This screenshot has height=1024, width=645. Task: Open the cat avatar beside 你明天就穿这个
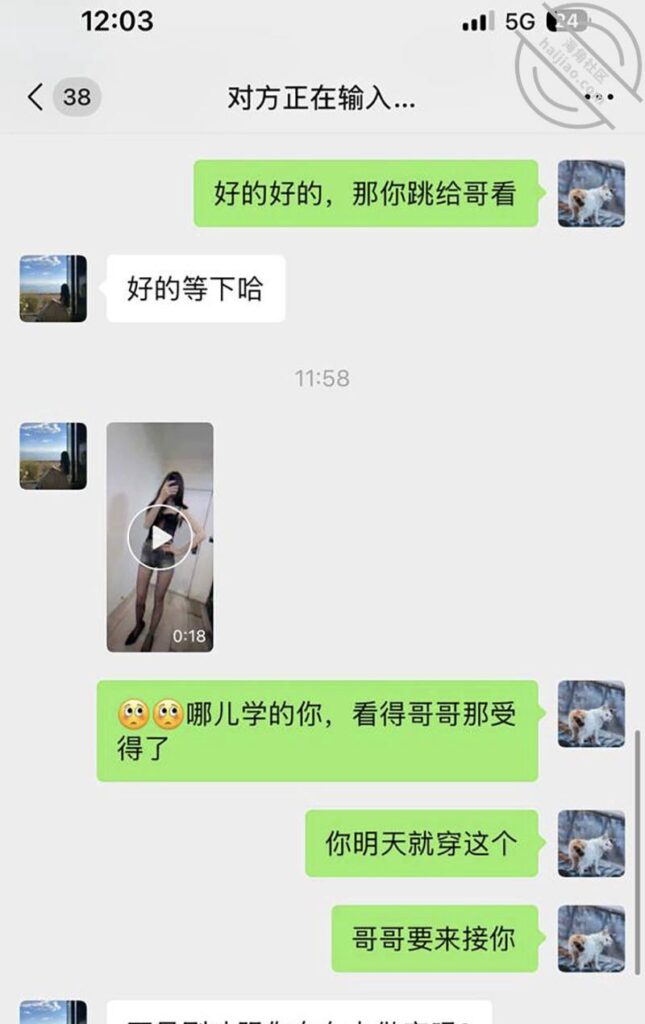tap(590, 843)
